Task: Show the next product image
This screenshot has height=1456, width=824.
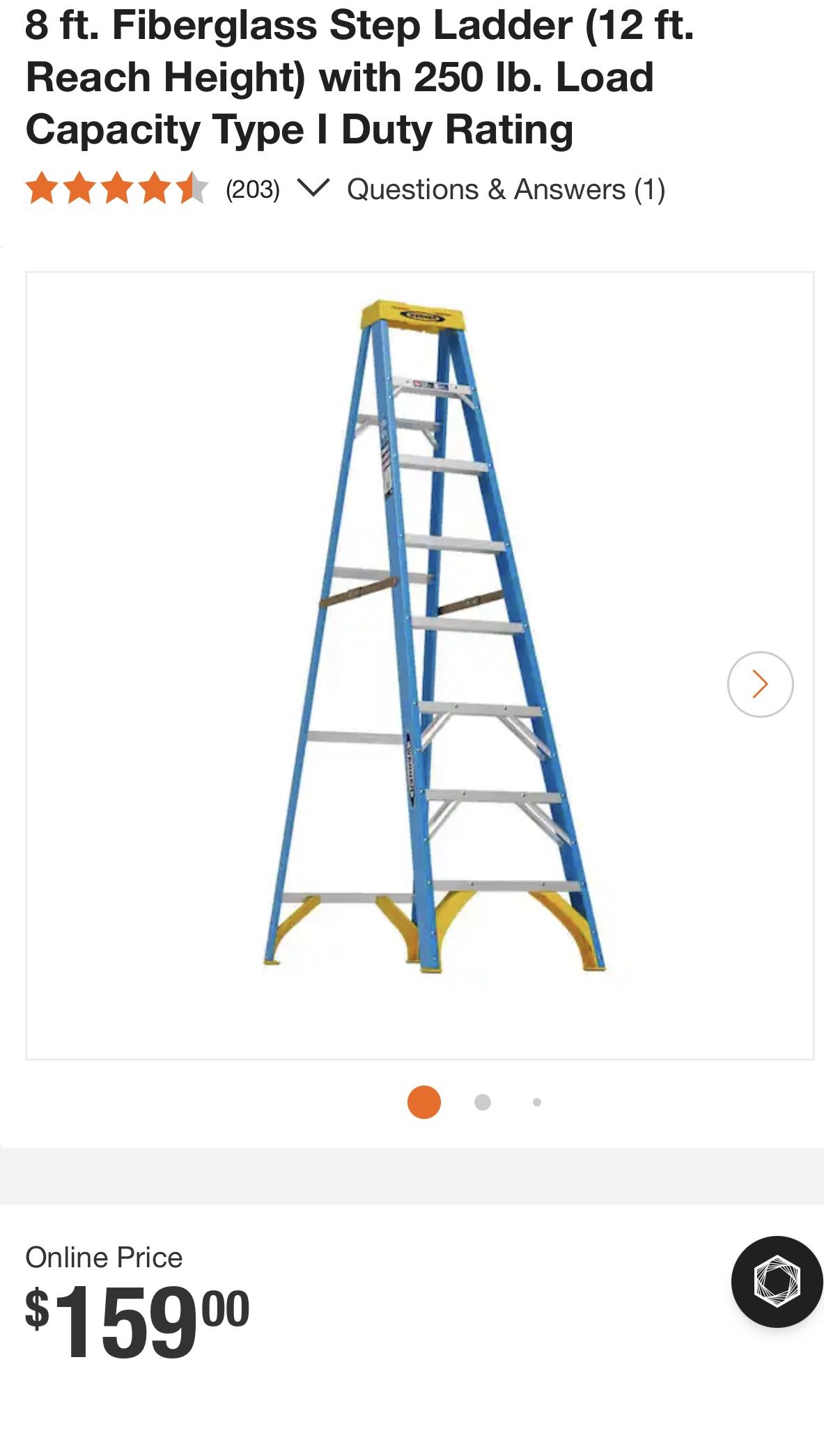Action: point(760,684)
